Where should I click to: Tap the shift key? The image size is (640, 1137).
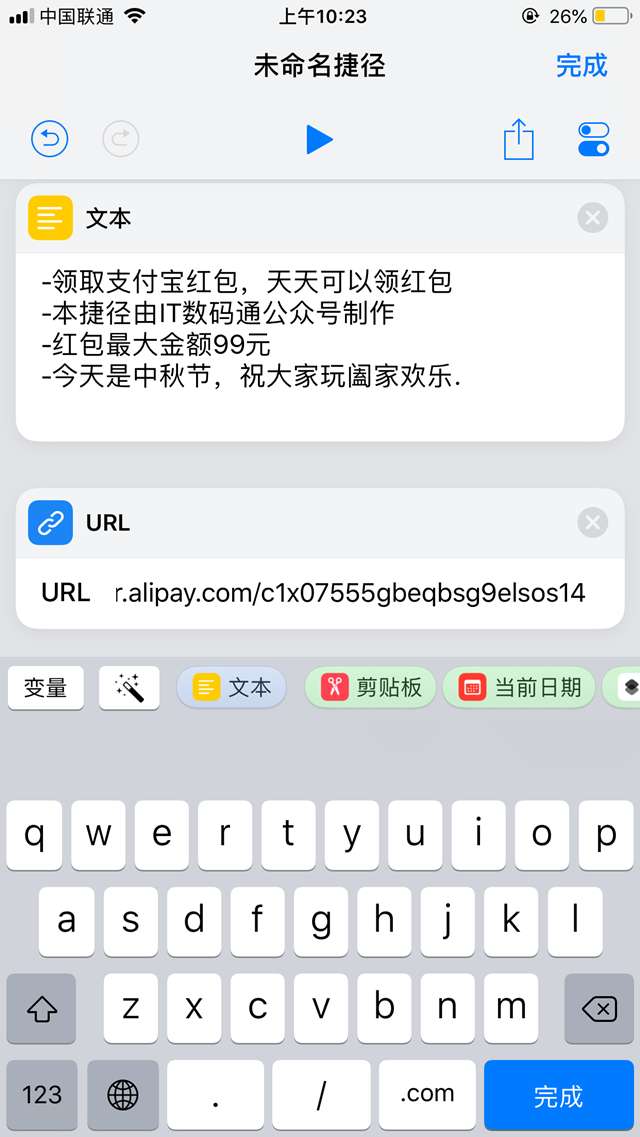(41, 1008)
